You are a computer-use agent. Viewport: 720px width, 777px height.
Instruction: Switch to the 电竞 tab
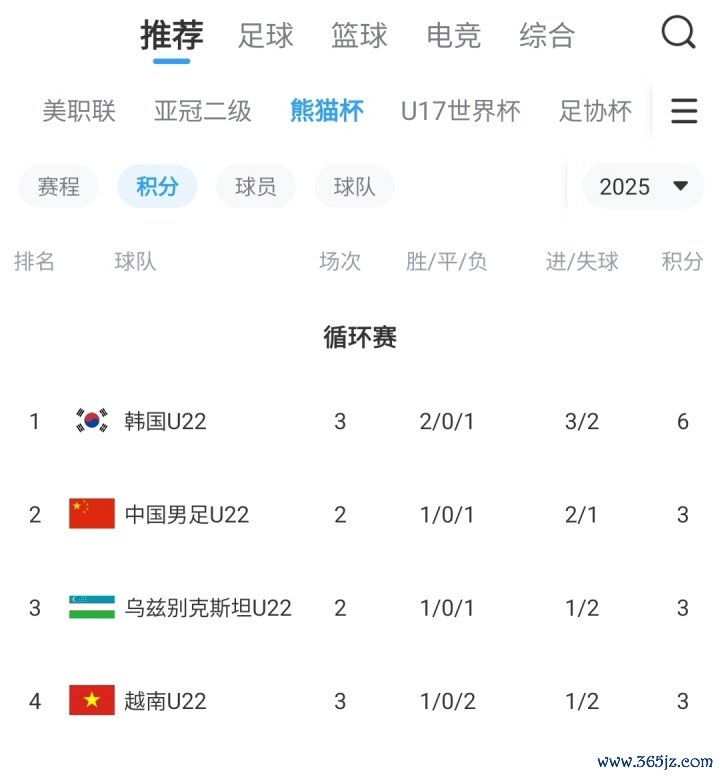pyautogui.click(x=453, y=36)
